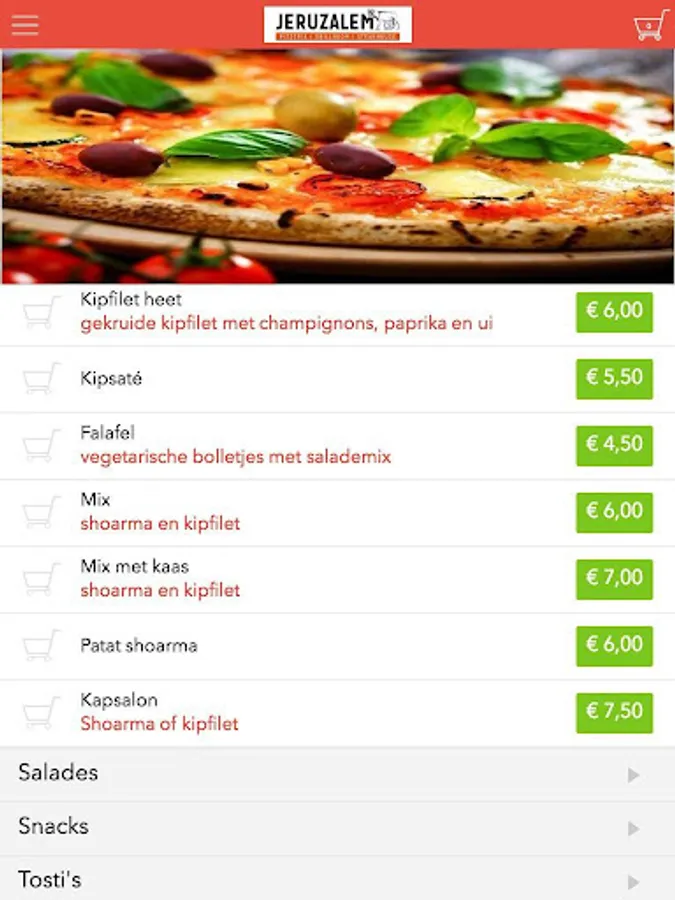Tap the € 7,00 Mix met kaas button
This screenshot has height=900, width=675.
[614, 579]
